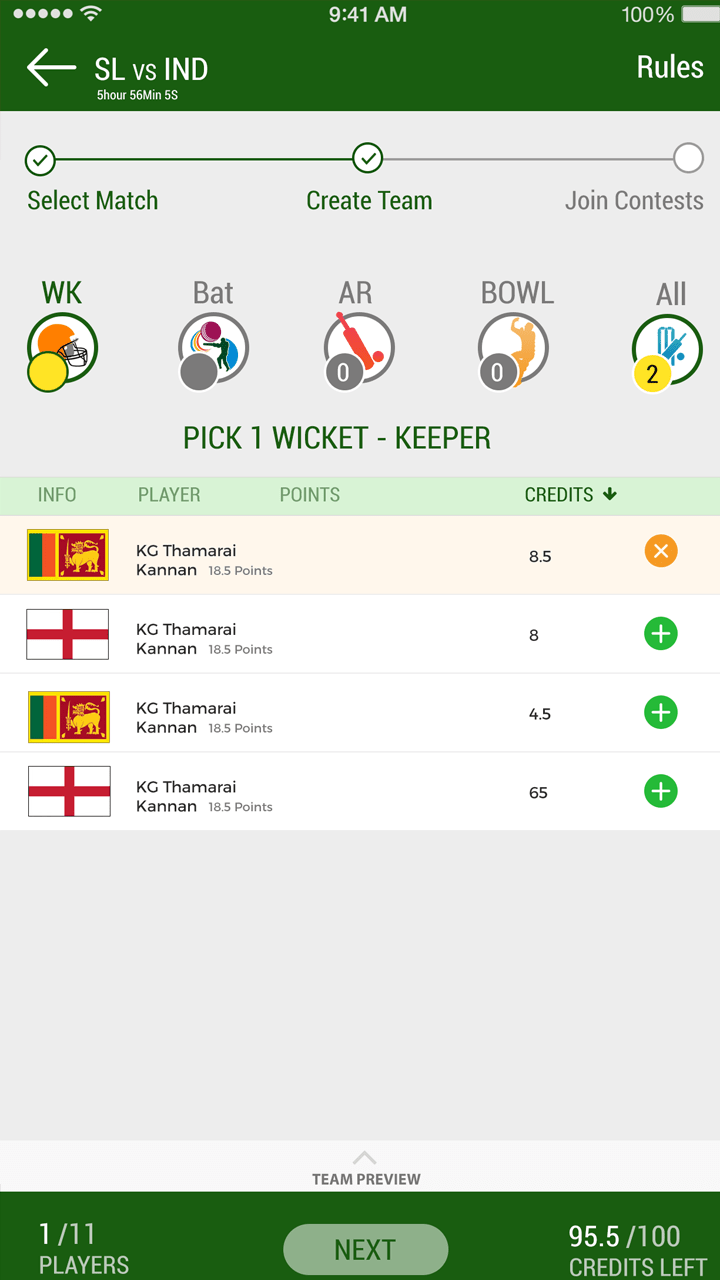Add the player with 65 credits

coord(661,792)
